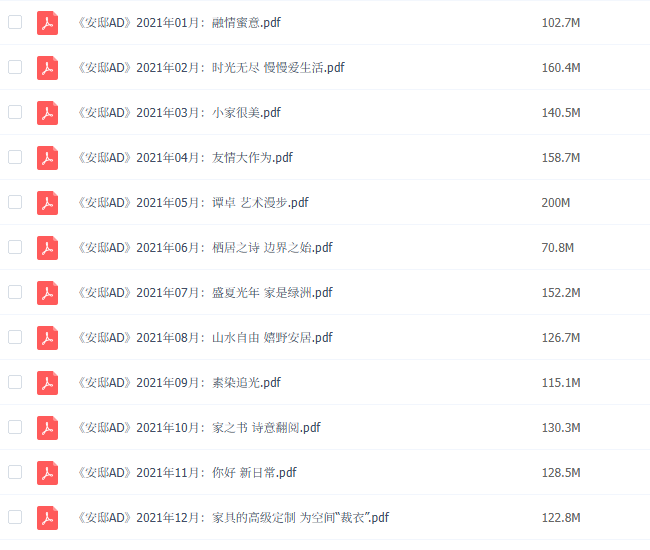Screen dimensions: 650x550
Task: Select checkbox beside 2021年08月 山水自由
Action: coord(15,337)
